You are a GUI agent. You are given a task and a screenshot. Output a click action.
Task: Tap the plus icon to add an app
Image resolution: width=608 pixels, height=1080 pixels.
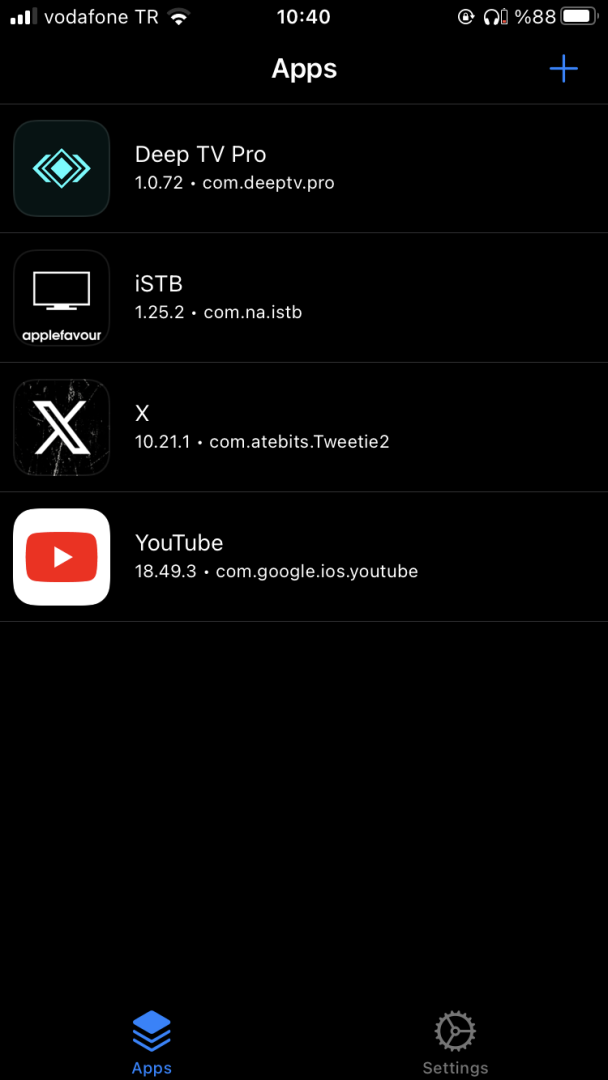pyautogui.click(x=563, y=68)
